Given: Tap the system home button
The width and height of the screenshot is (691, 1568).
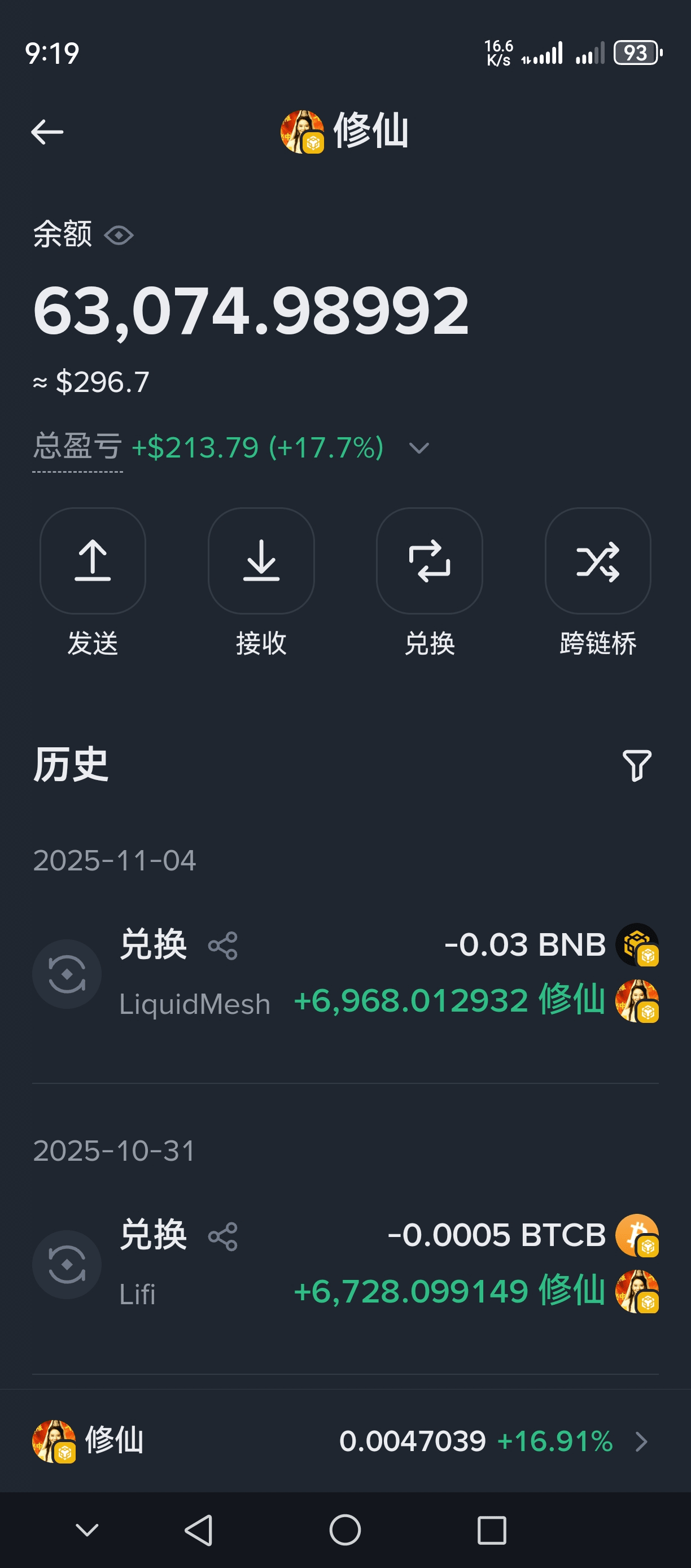Looking at the screenshot, I should pos(345,1530).
